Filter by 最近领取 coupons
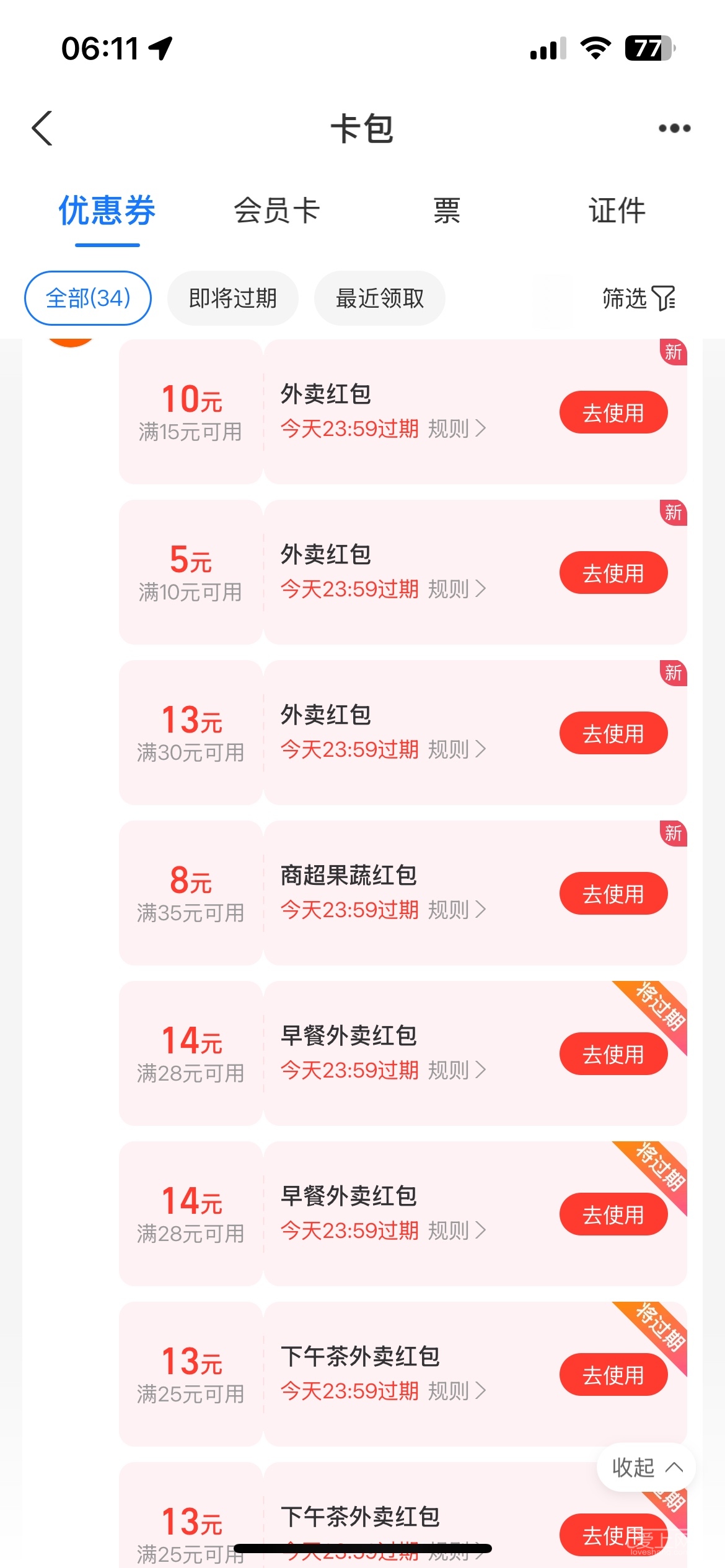 pyautogui.click(x=379, y=298)
